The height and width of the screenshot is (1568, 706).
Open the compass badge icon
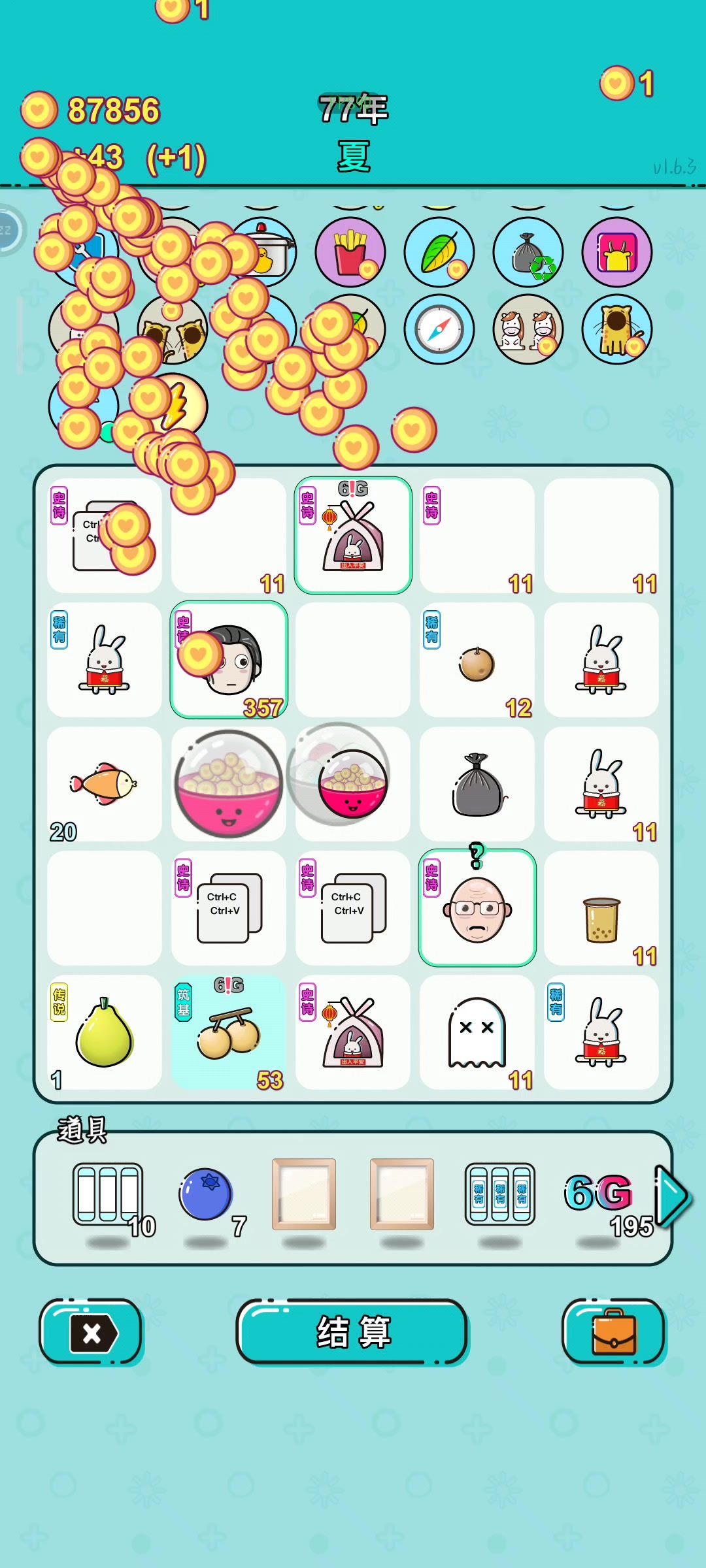point(439,329)
